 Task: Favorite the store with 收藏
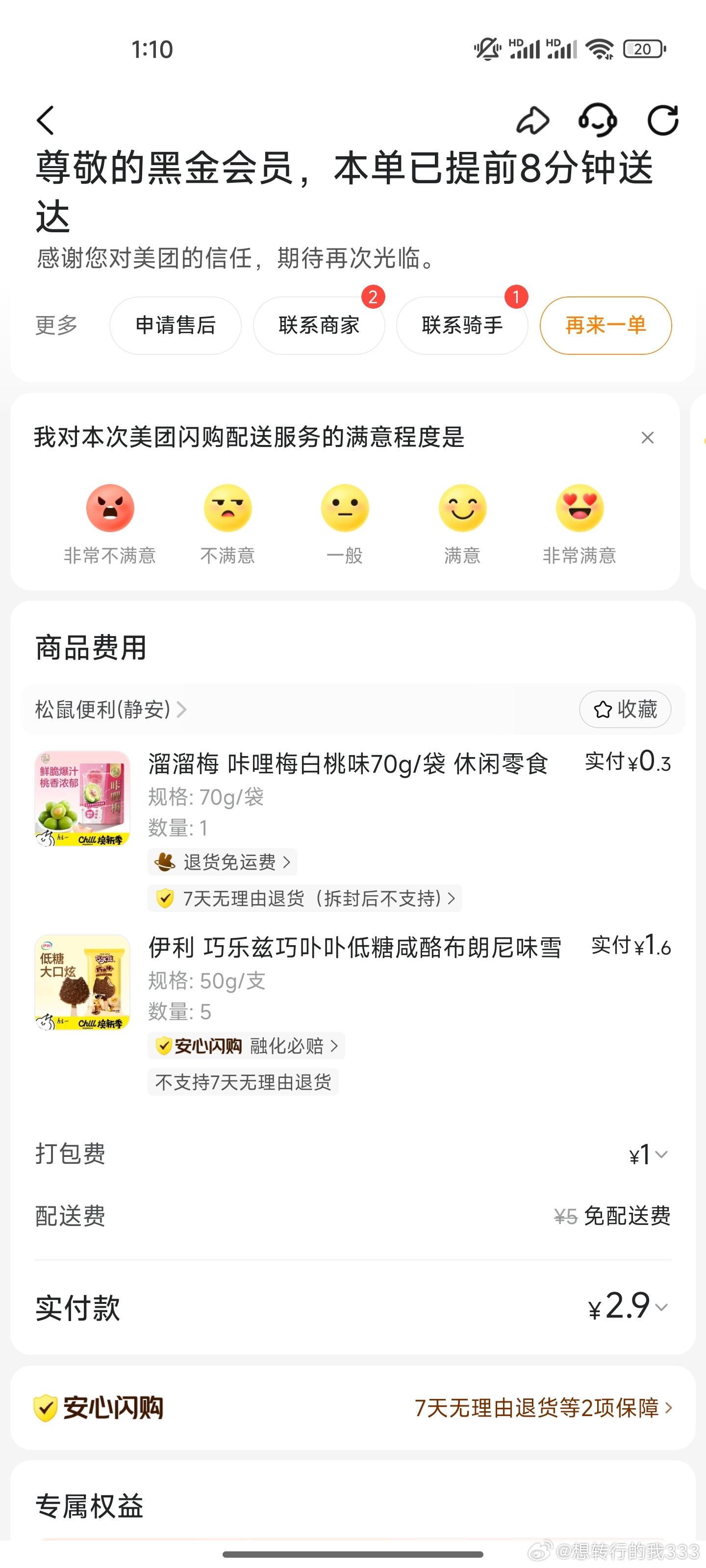point(625,709)
